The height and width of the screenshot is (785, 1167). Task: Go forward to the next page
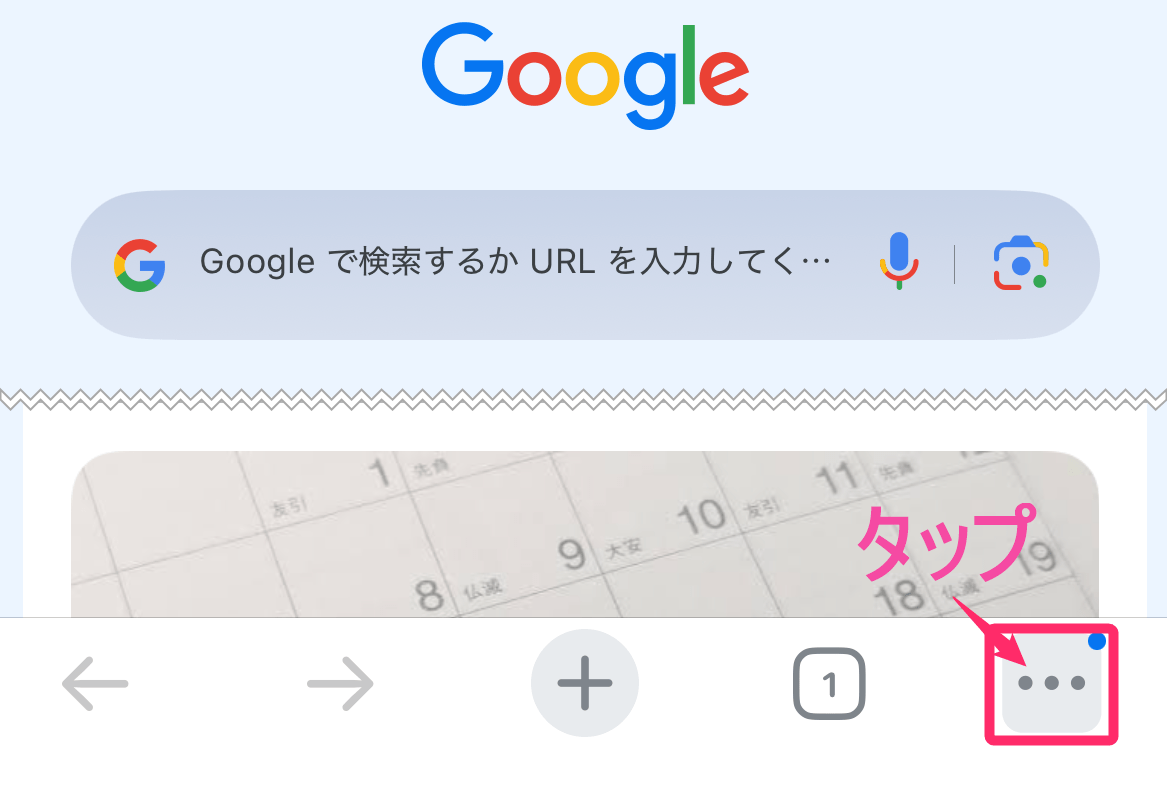(340, 684)
